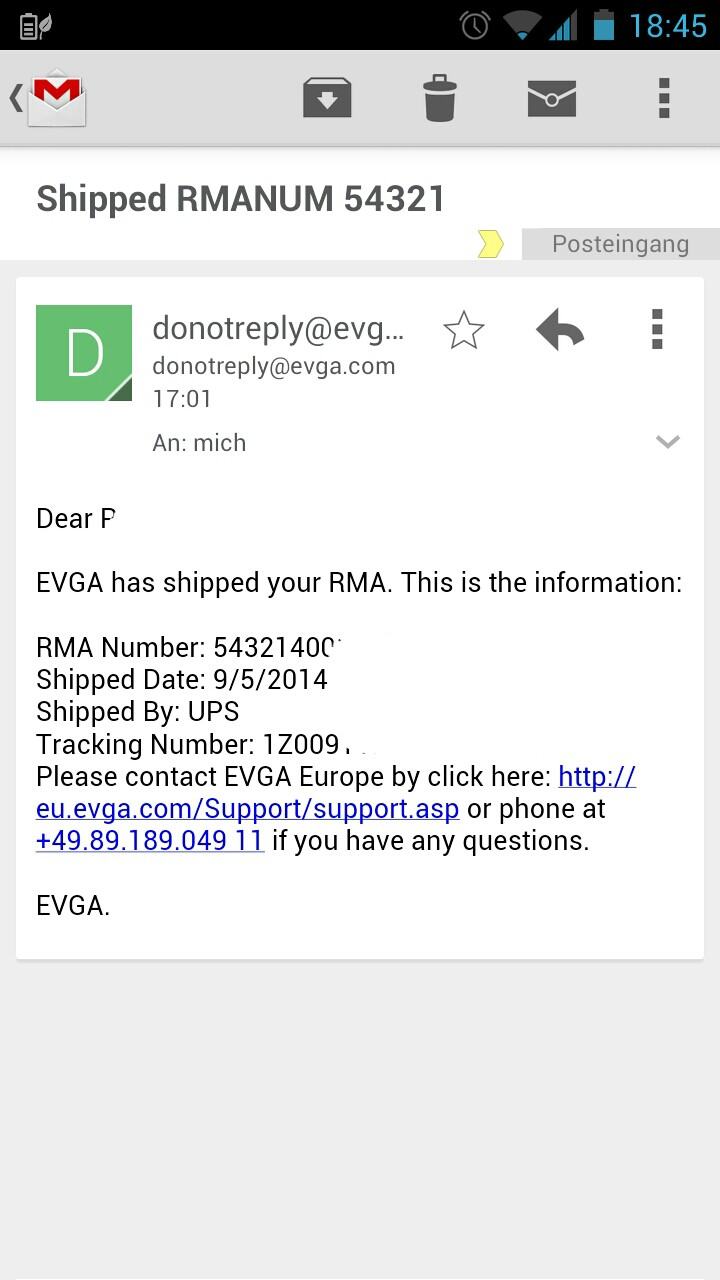Open the EVGA Europe support link
This screenshot has height=1280, width=720.
[x=248, y=809]
